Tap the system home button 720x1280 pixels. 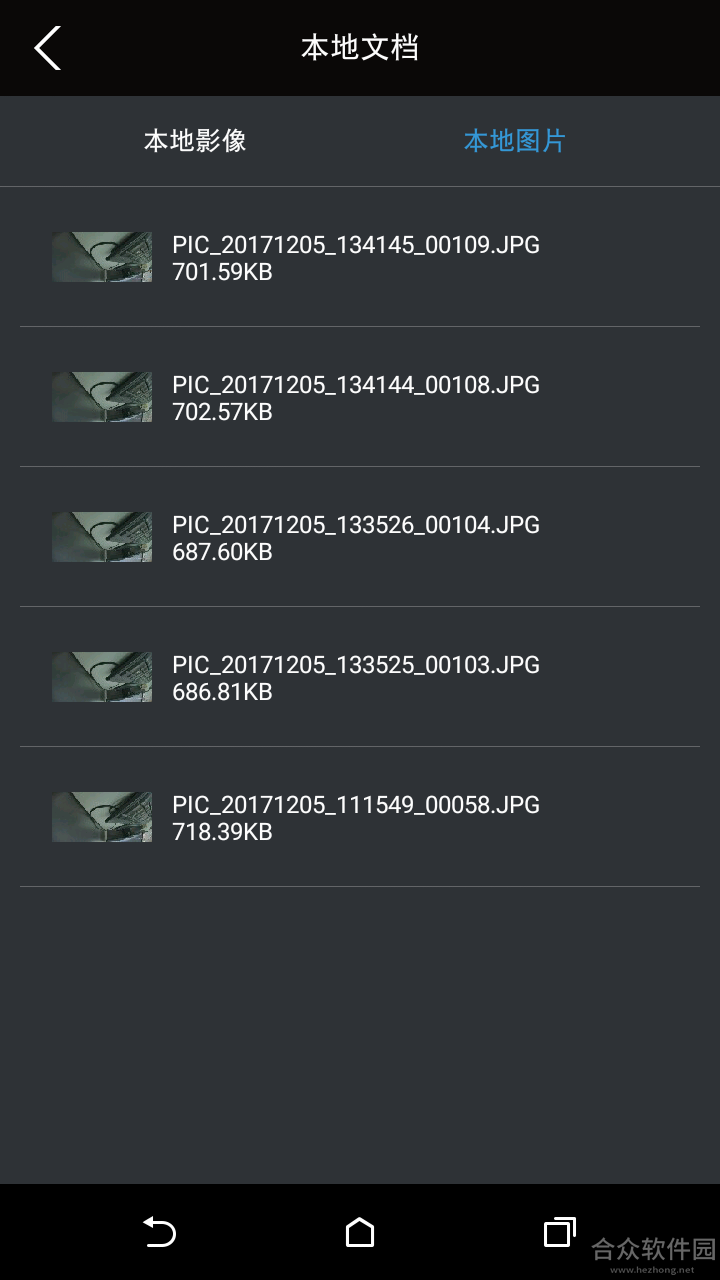click(360, 1232)
